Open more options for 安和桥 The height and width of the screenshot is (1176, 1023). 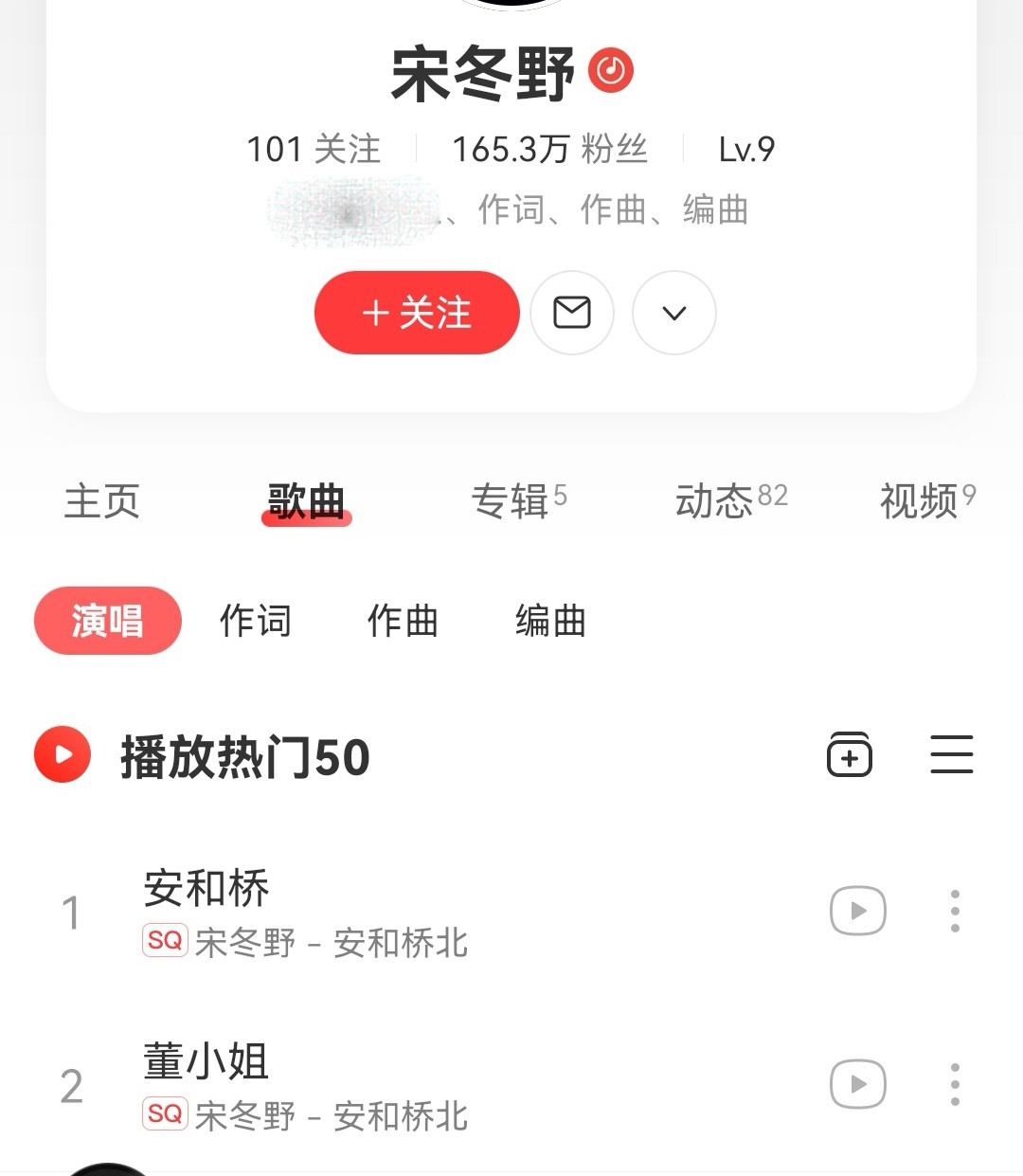955,912
